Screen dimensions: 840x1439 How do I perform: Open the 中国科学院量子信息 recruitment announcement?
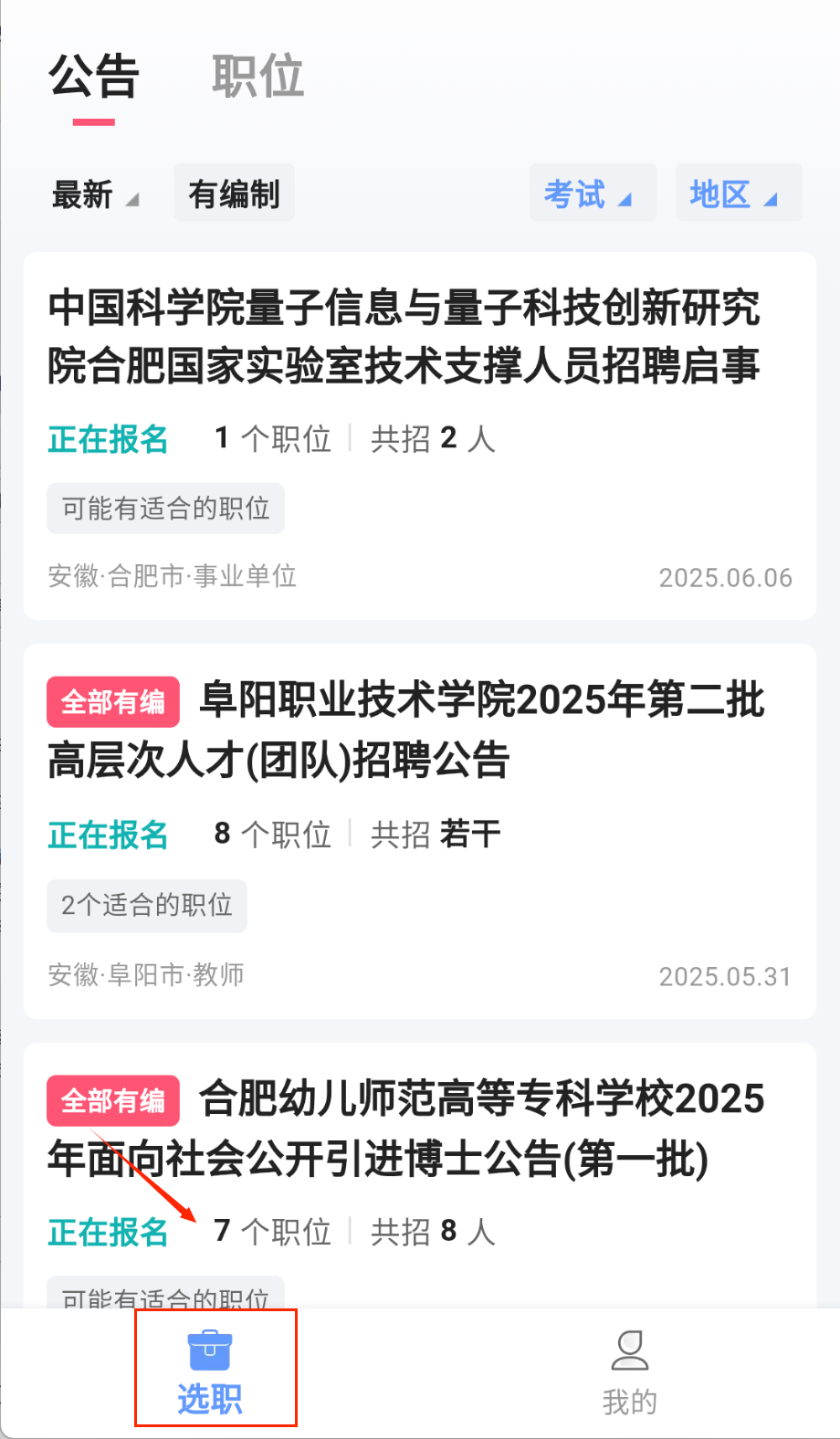click(x=404, y=336)
